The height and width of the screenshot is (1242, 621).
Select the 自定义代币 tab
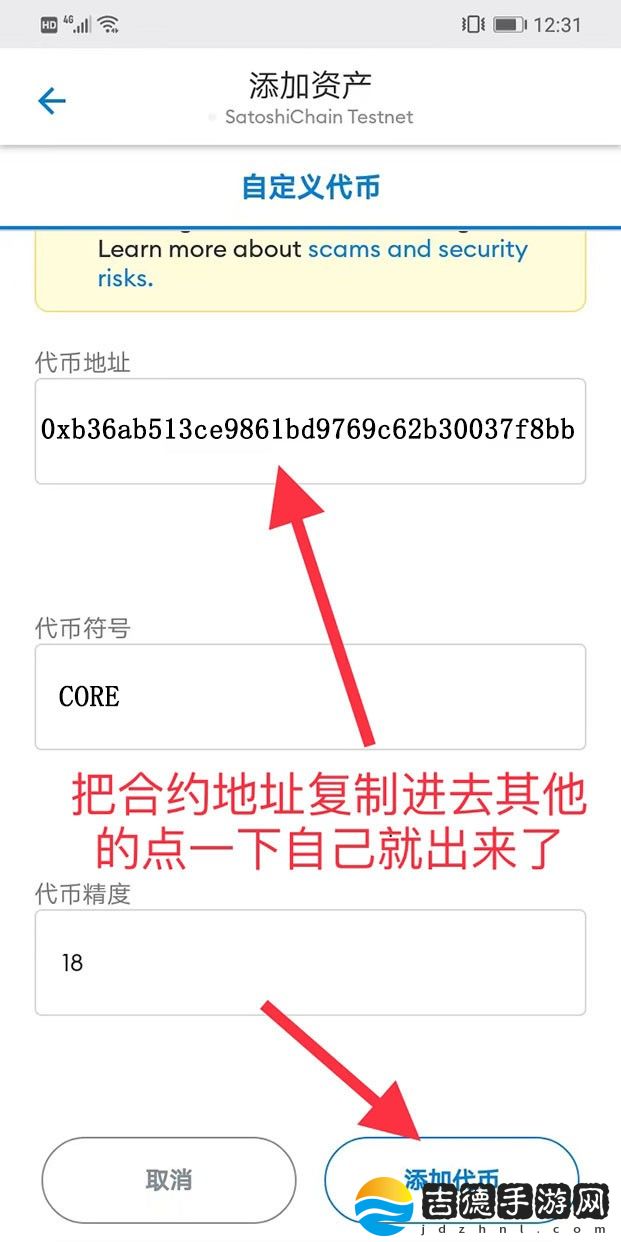tap(311, 187)
